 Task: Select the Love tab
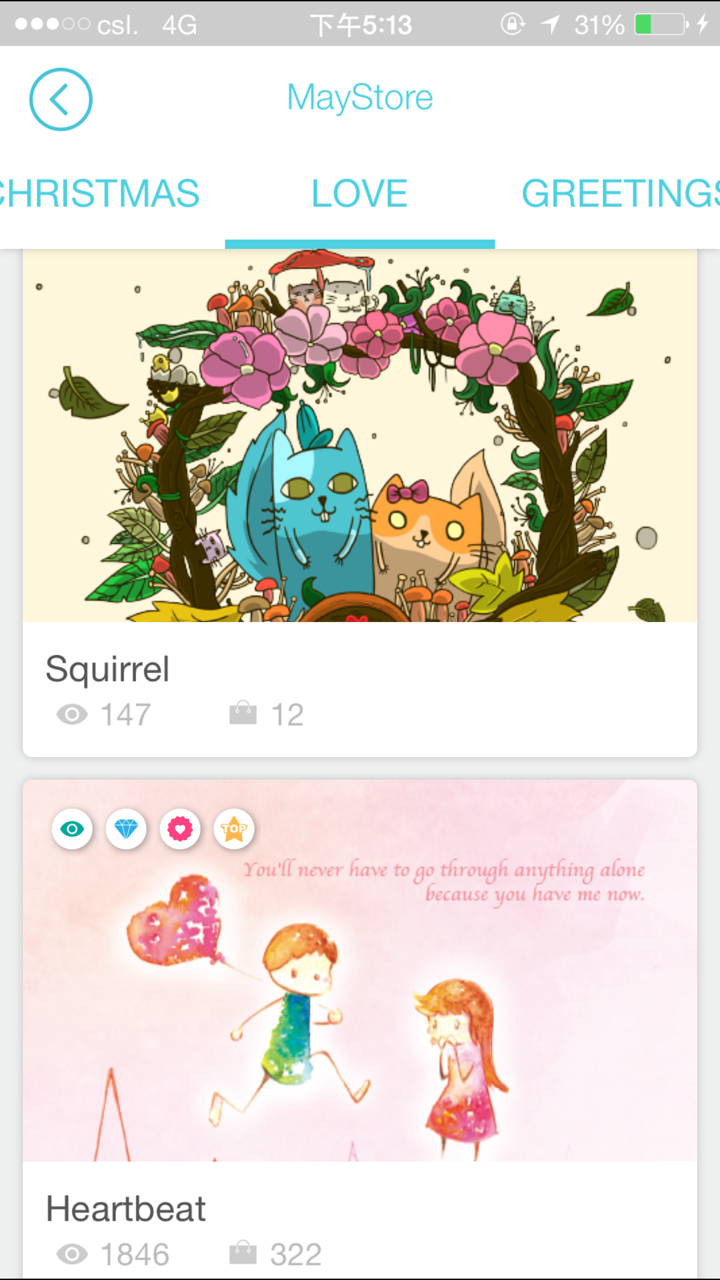pyautogui.click(x=359, y=193)
